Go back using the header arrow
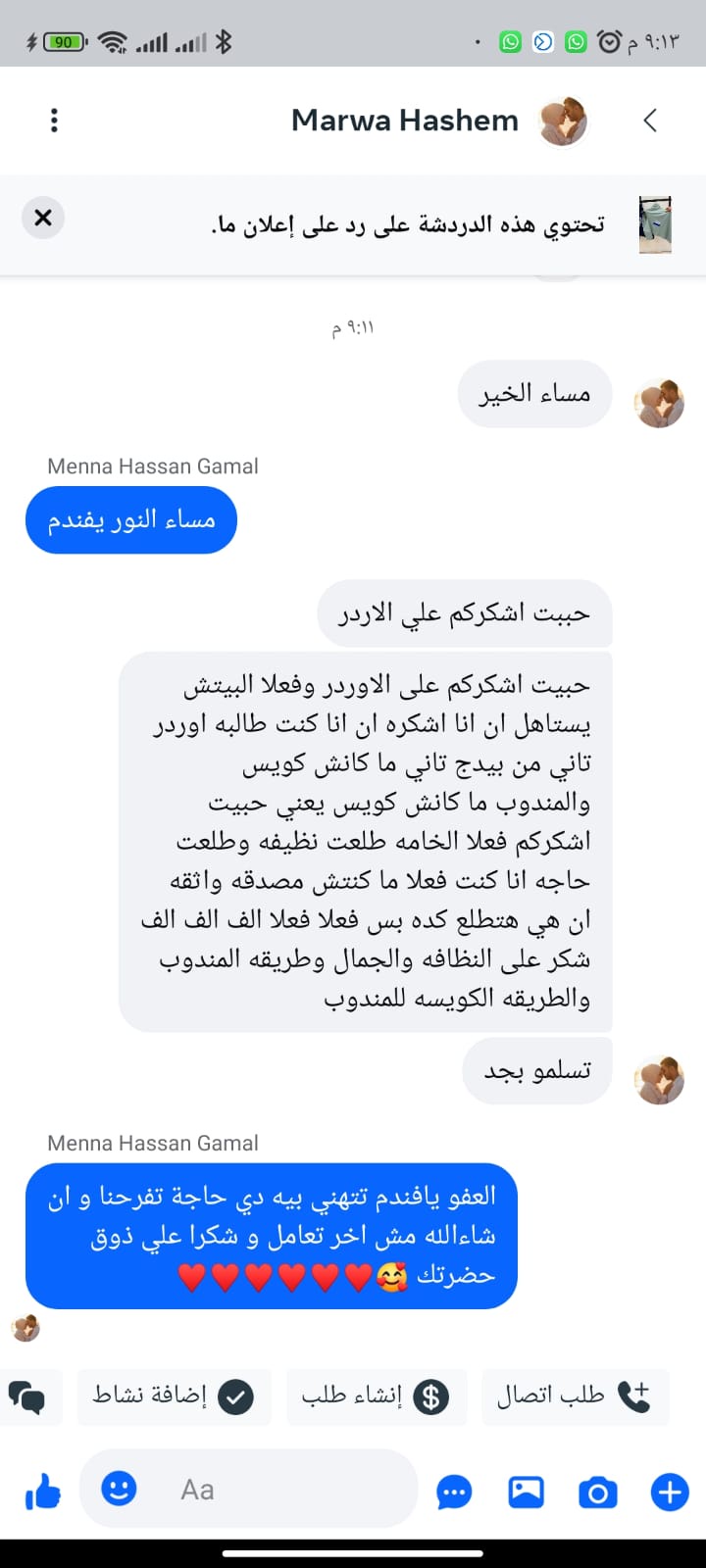The width and height of the screenshot is (706, 1568). (x=649, y=121)
